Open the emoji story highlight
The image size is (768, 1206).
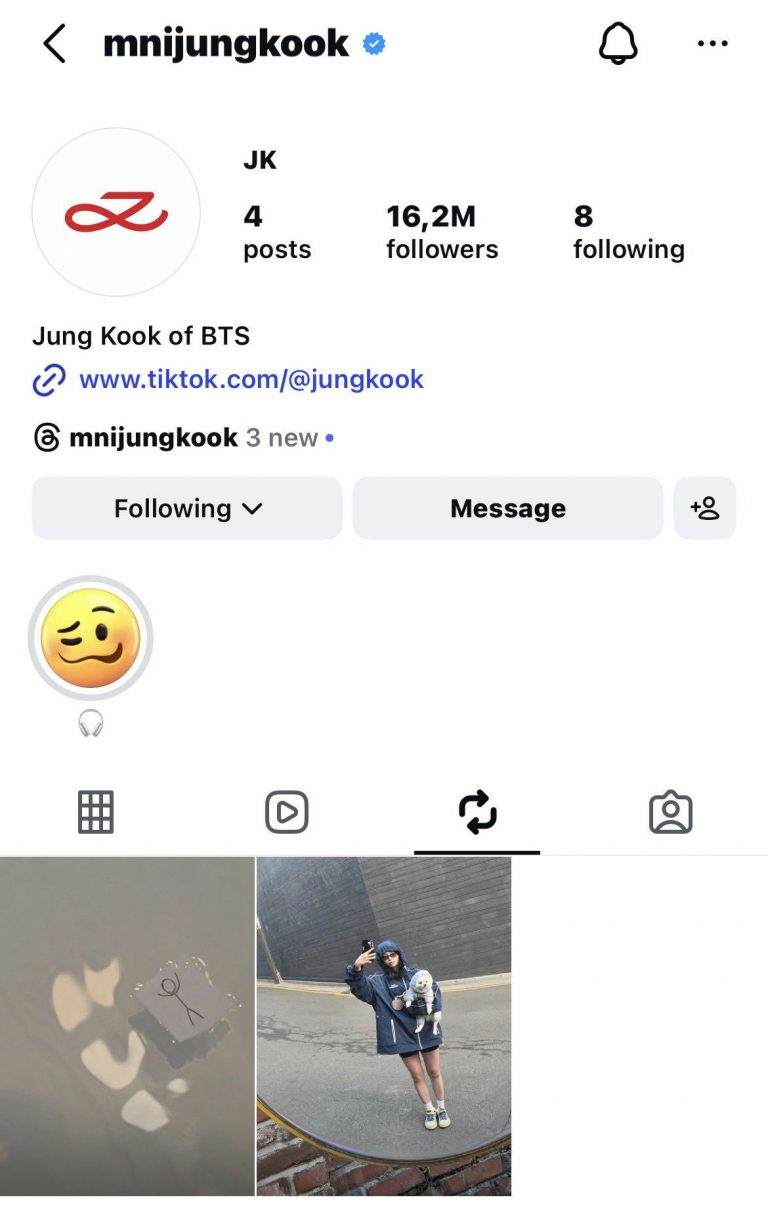91,639
